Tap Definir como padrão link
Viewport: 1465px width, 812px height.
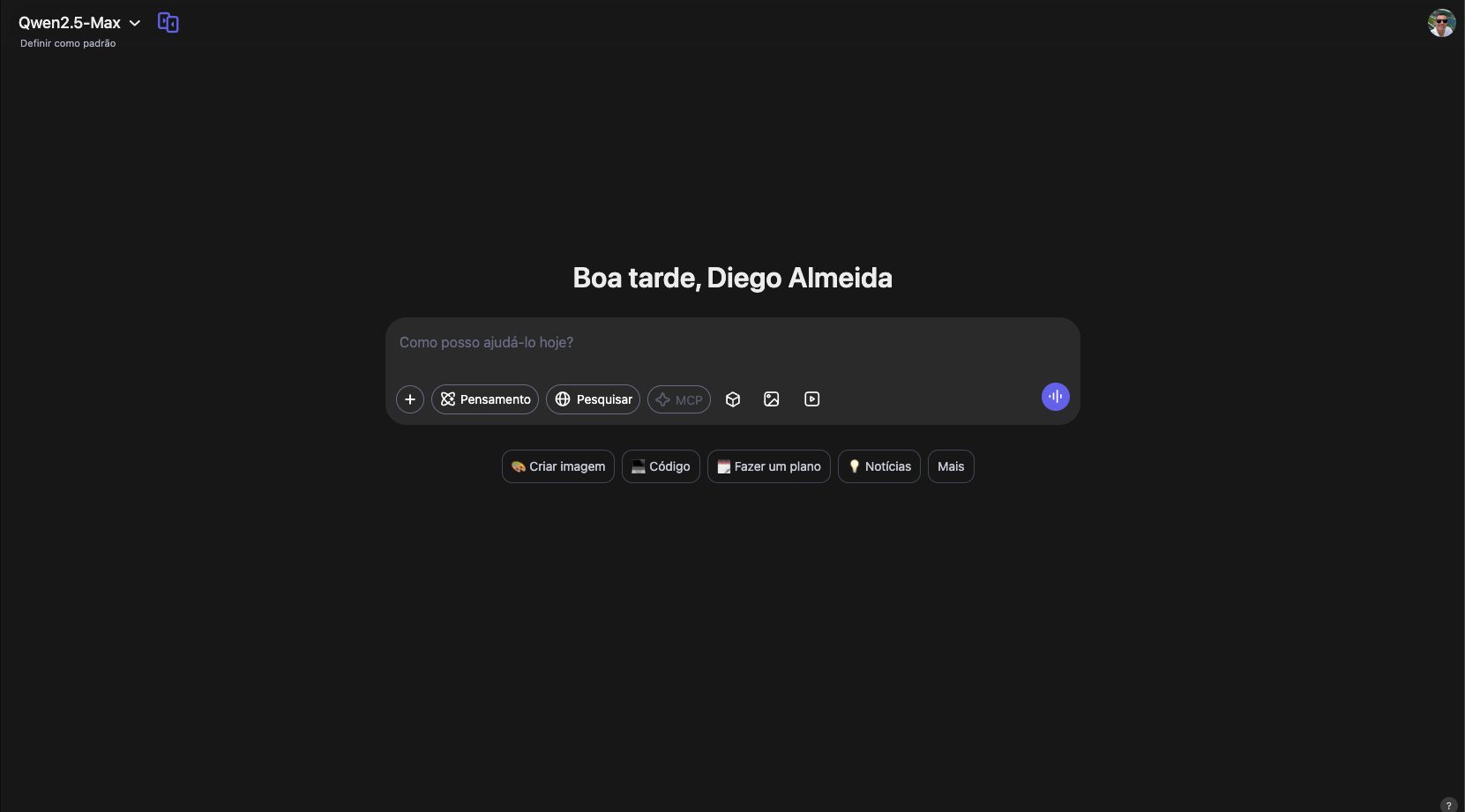pos(68,43)
